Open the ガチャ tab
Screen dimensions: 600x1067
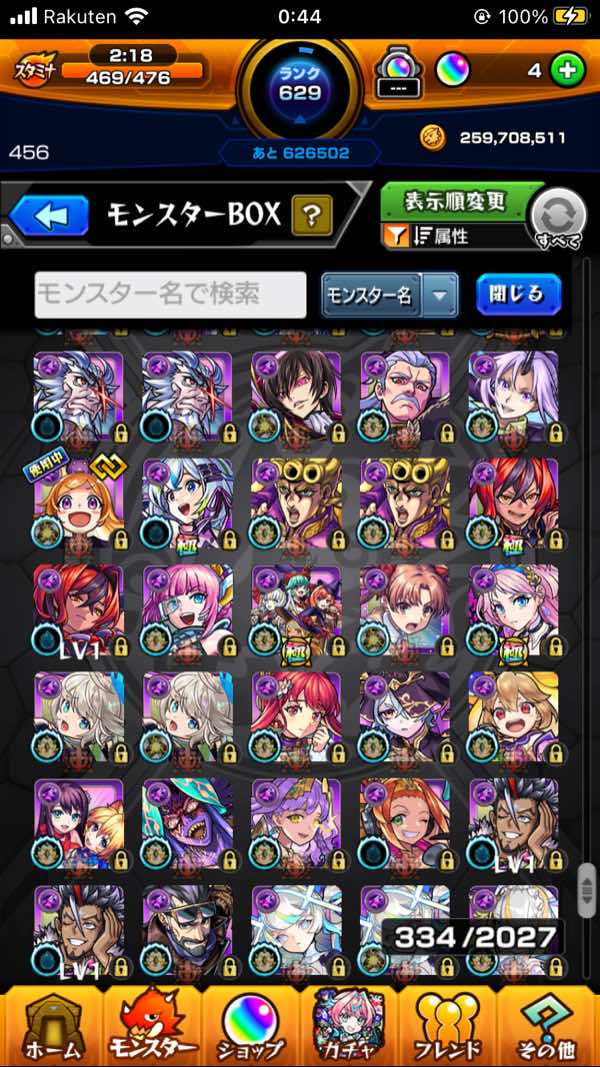coord(349,1027)
